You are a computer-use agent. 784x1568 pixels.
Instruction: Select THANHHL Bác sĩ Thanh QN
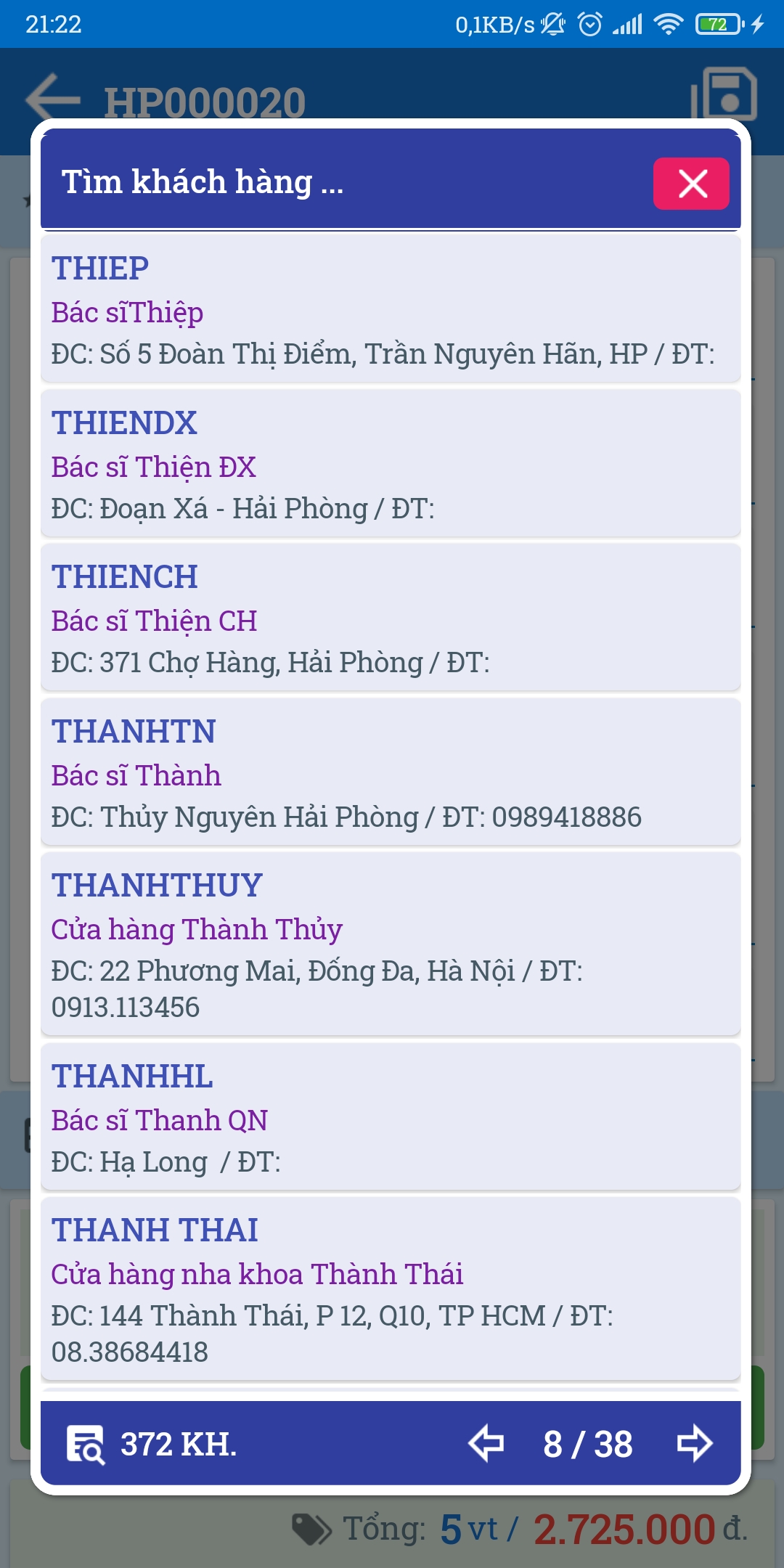point(391,1118)
